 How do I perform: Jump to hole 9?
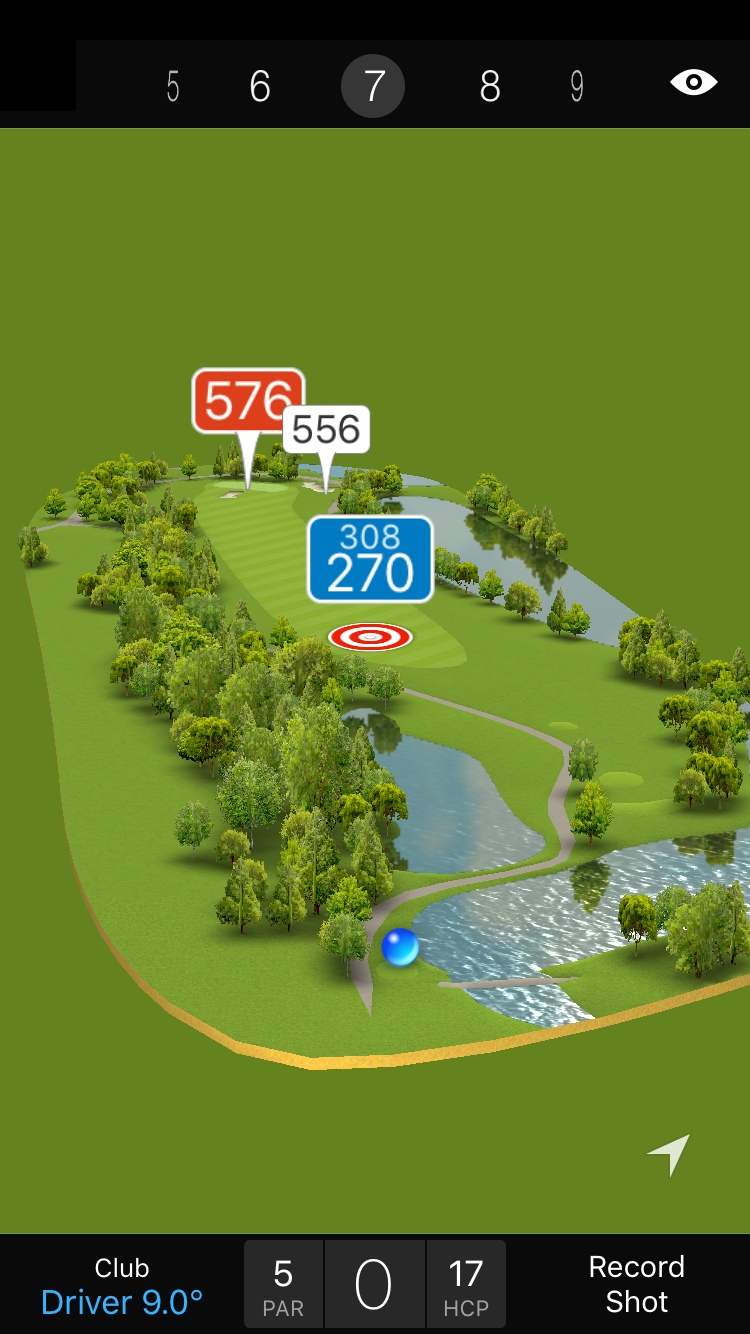tap(577, 87)
